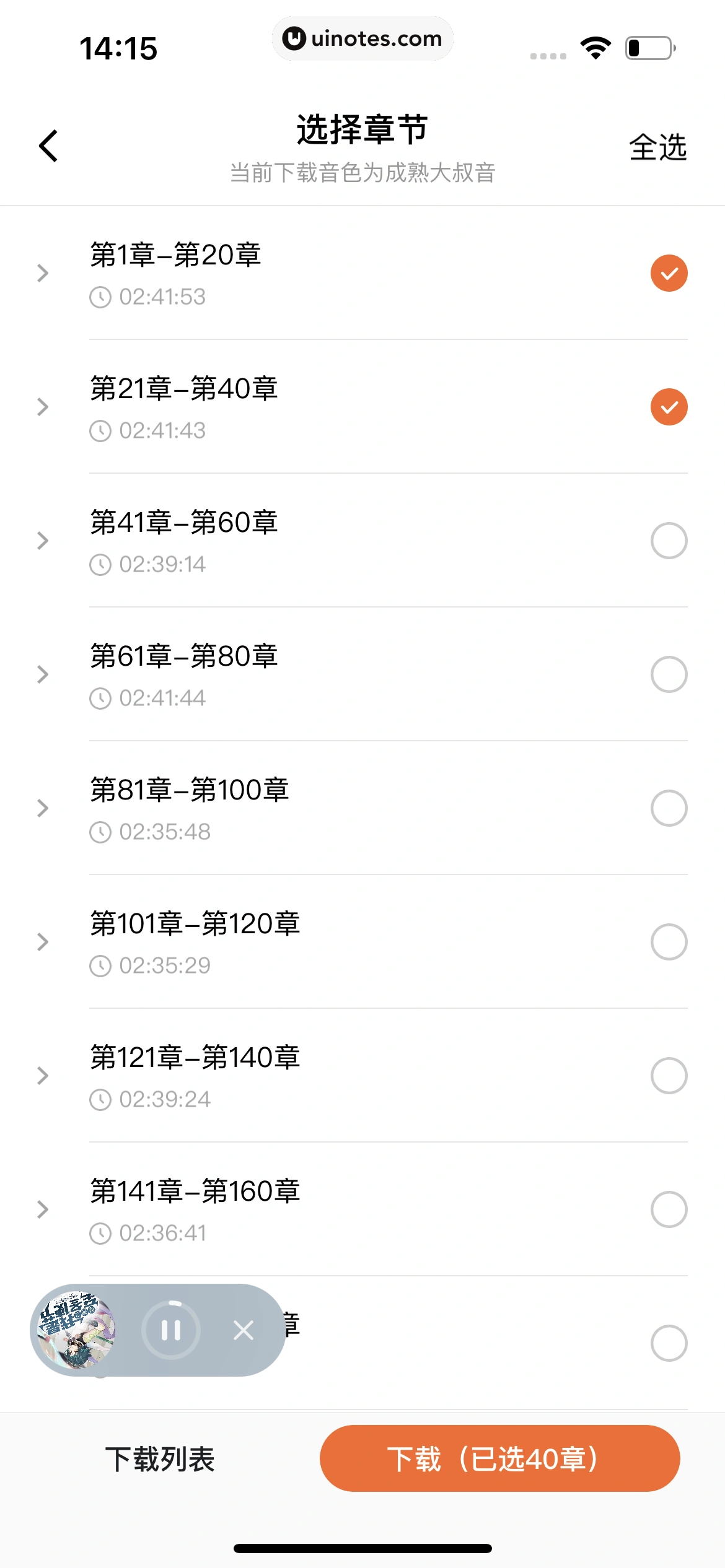Expand the 第1章–第20章 group

(x=43, y=273)
